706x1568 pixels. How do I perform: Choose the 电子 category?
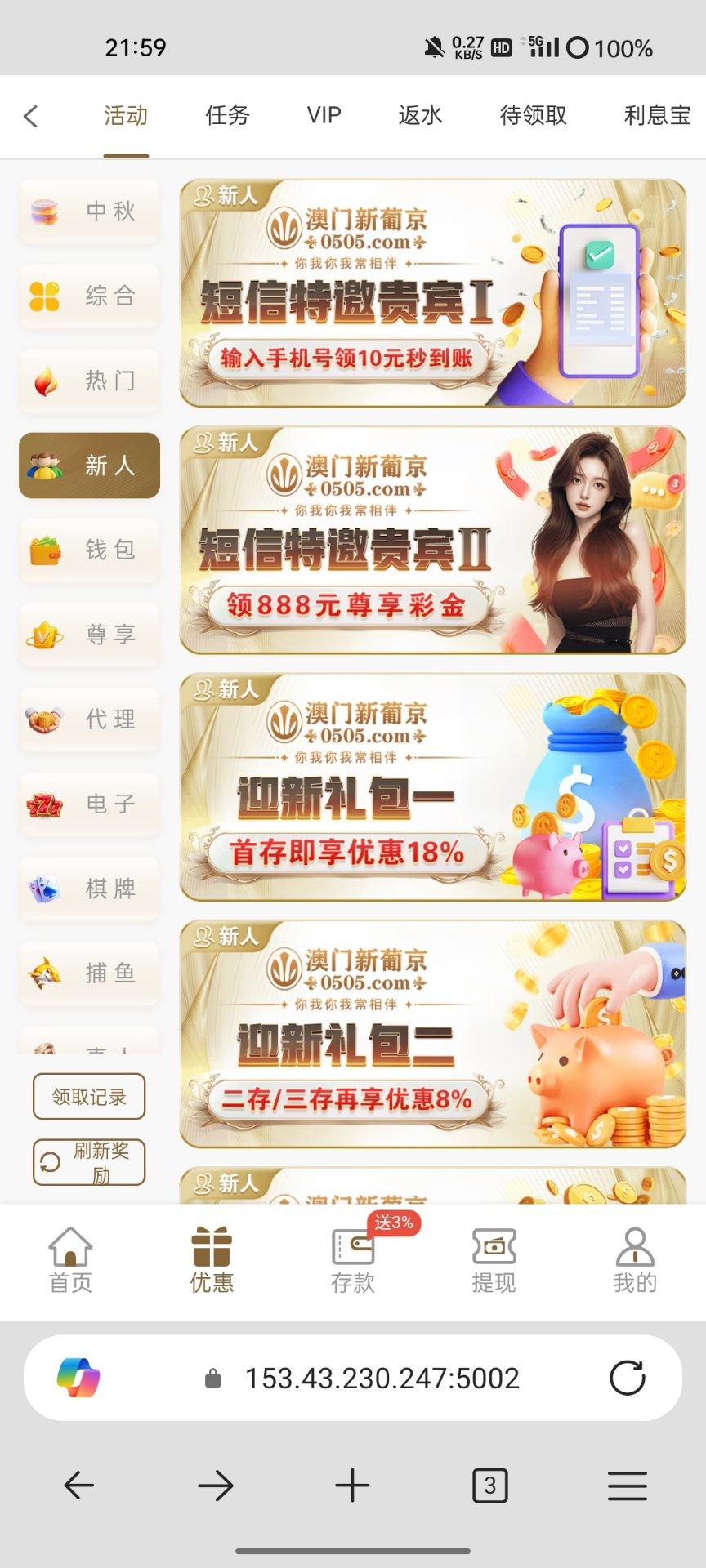[89, 804]
